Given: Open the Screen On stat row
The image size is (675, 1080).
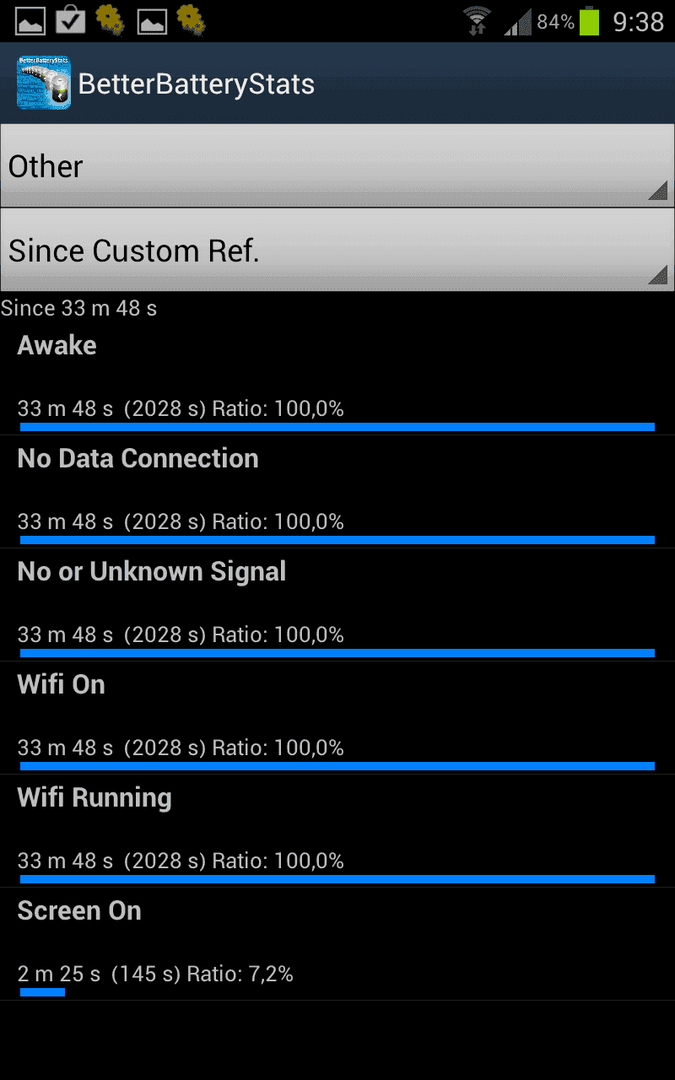Looking at the screenshot, I should pos(338,944).
